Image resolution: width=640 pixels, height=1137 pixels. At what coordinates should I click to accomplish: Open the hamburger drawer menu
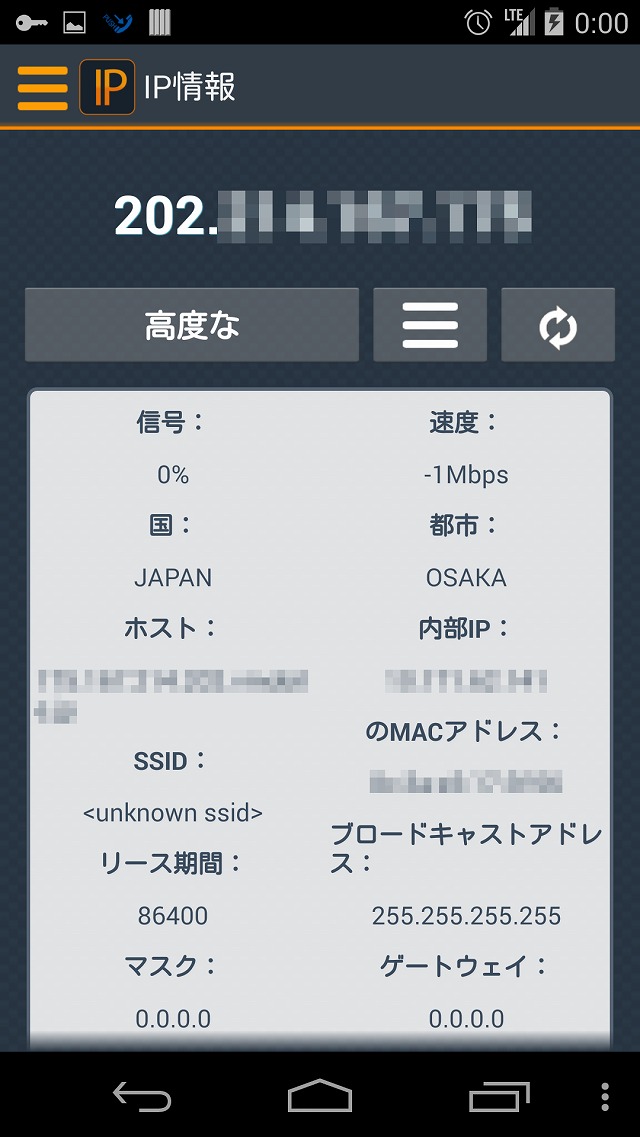[43, 88]
